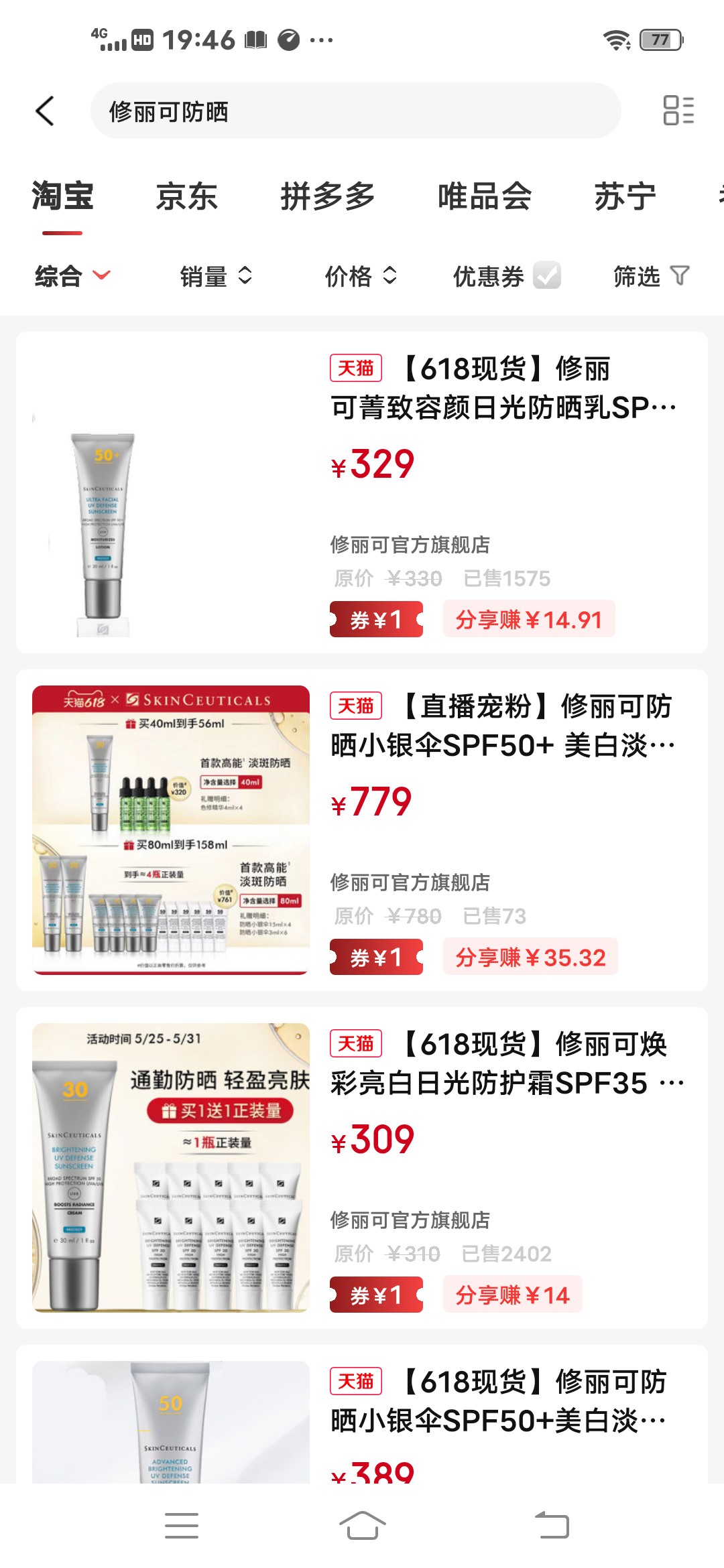The height and width of the screenshot is (1568, 724).
Task: Open the 苏宁 tab
Action: point(624,197)
